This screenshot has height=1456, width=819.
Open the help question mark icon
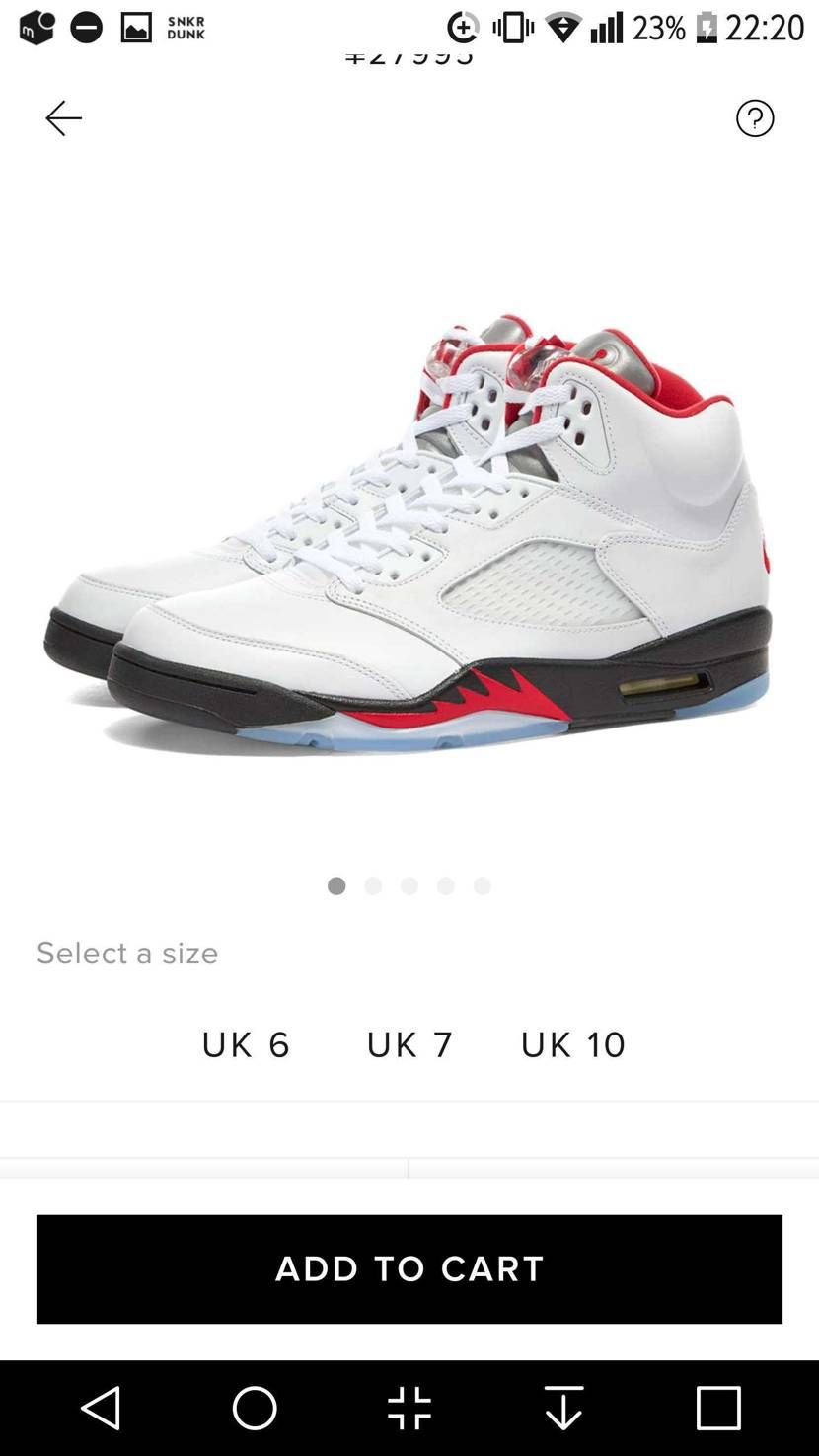point(755,118)
